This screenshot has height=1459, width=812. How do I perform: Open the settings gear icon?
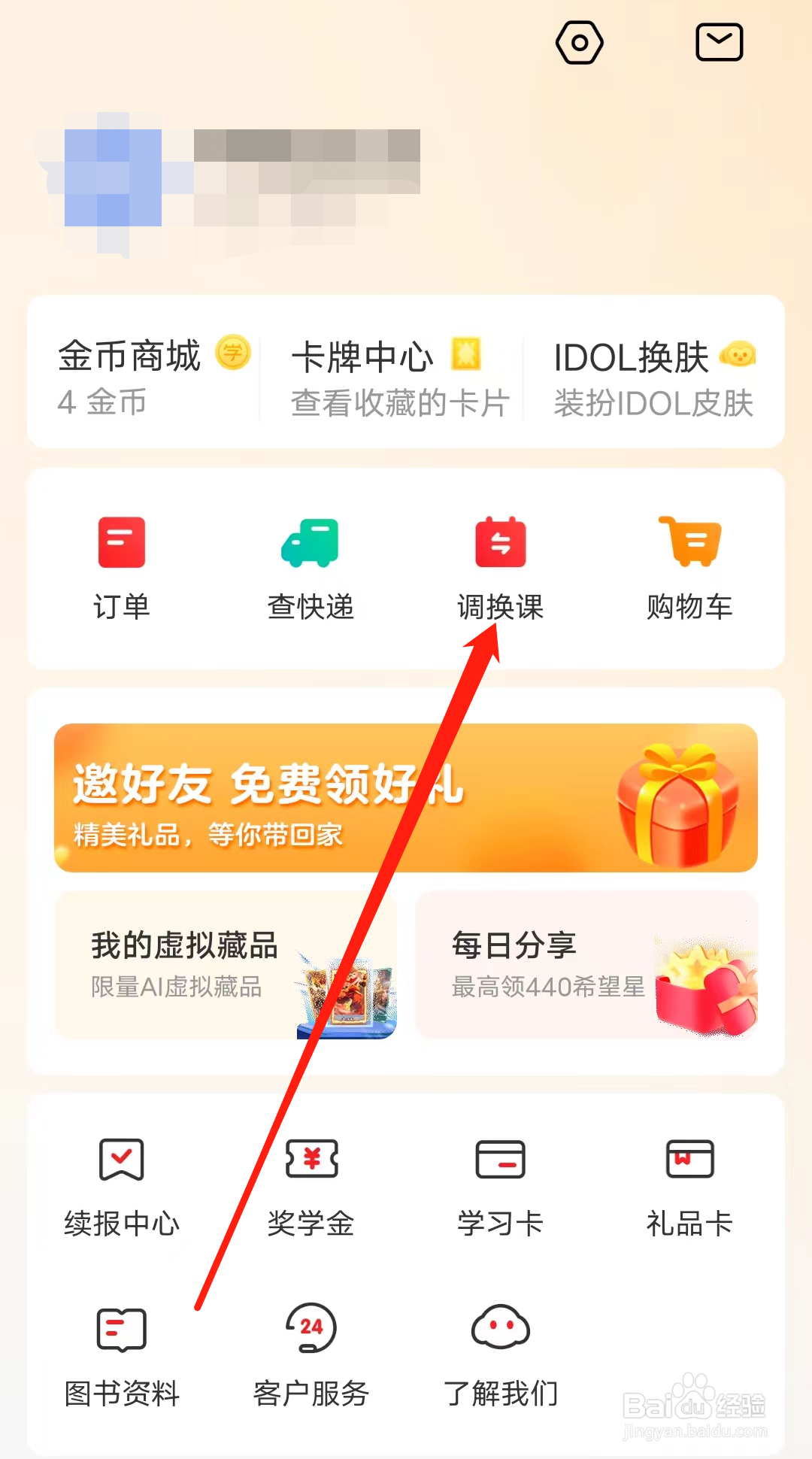pos(580,43)
